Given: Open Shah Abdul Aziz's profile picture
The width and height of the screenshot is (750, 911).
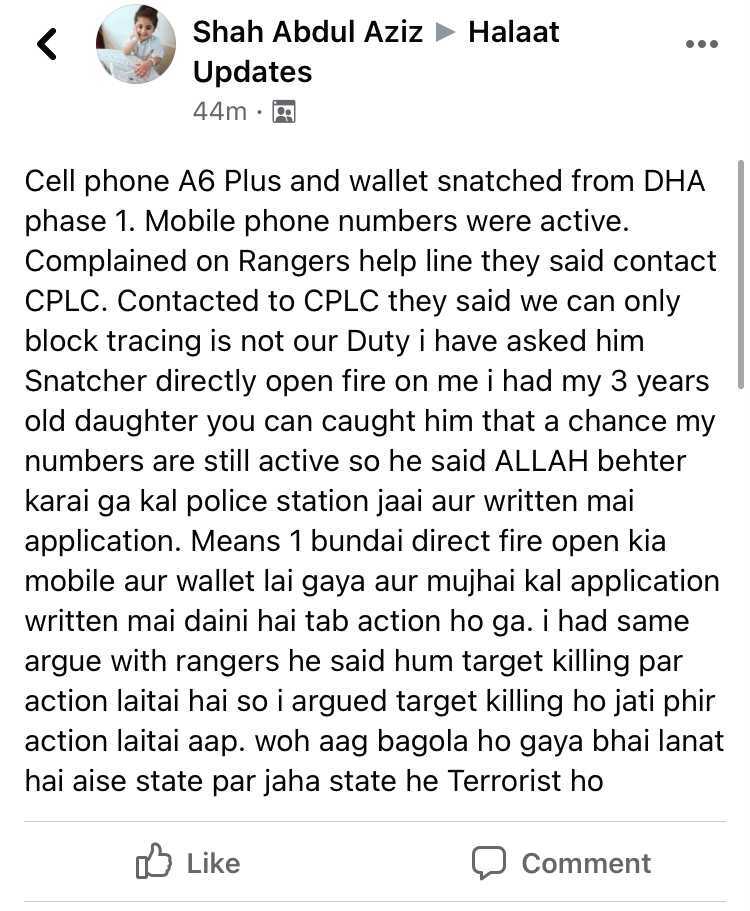Looking at the screenshot, I should [x=135, y=44].
